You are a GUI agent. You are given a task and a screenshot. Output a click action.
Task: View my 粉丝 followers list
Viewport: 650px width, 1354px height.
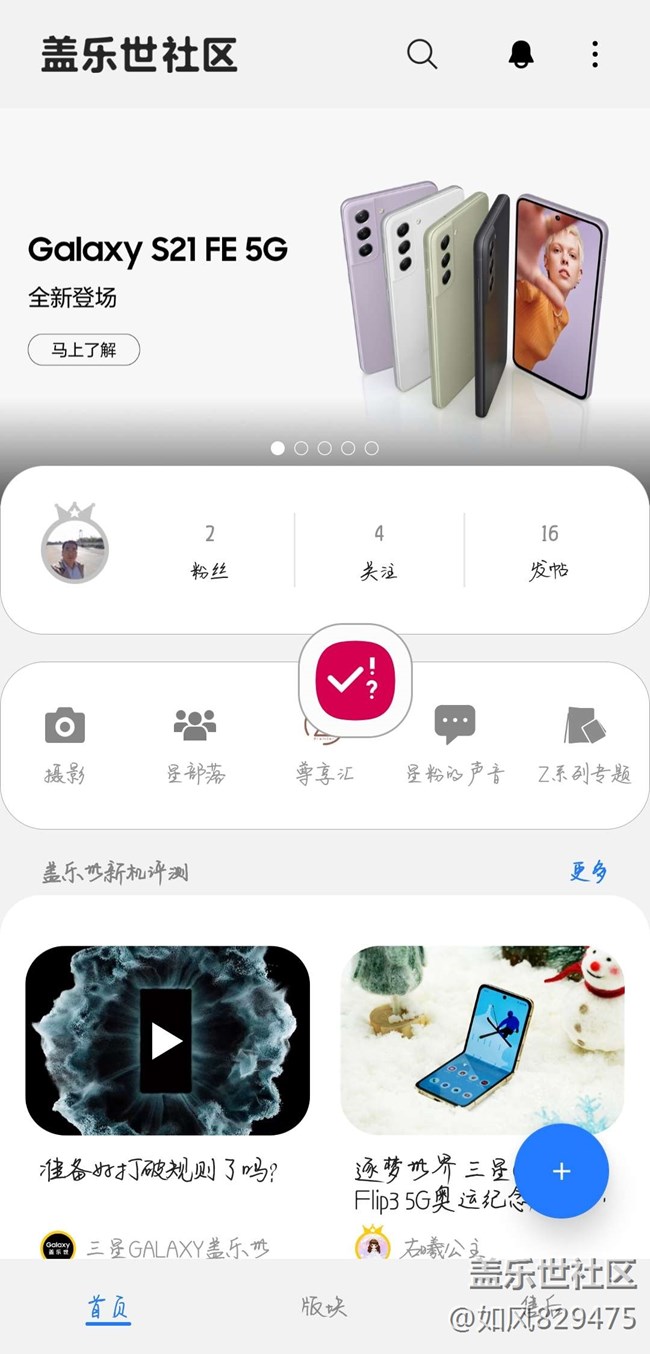[x=210, y=551]
